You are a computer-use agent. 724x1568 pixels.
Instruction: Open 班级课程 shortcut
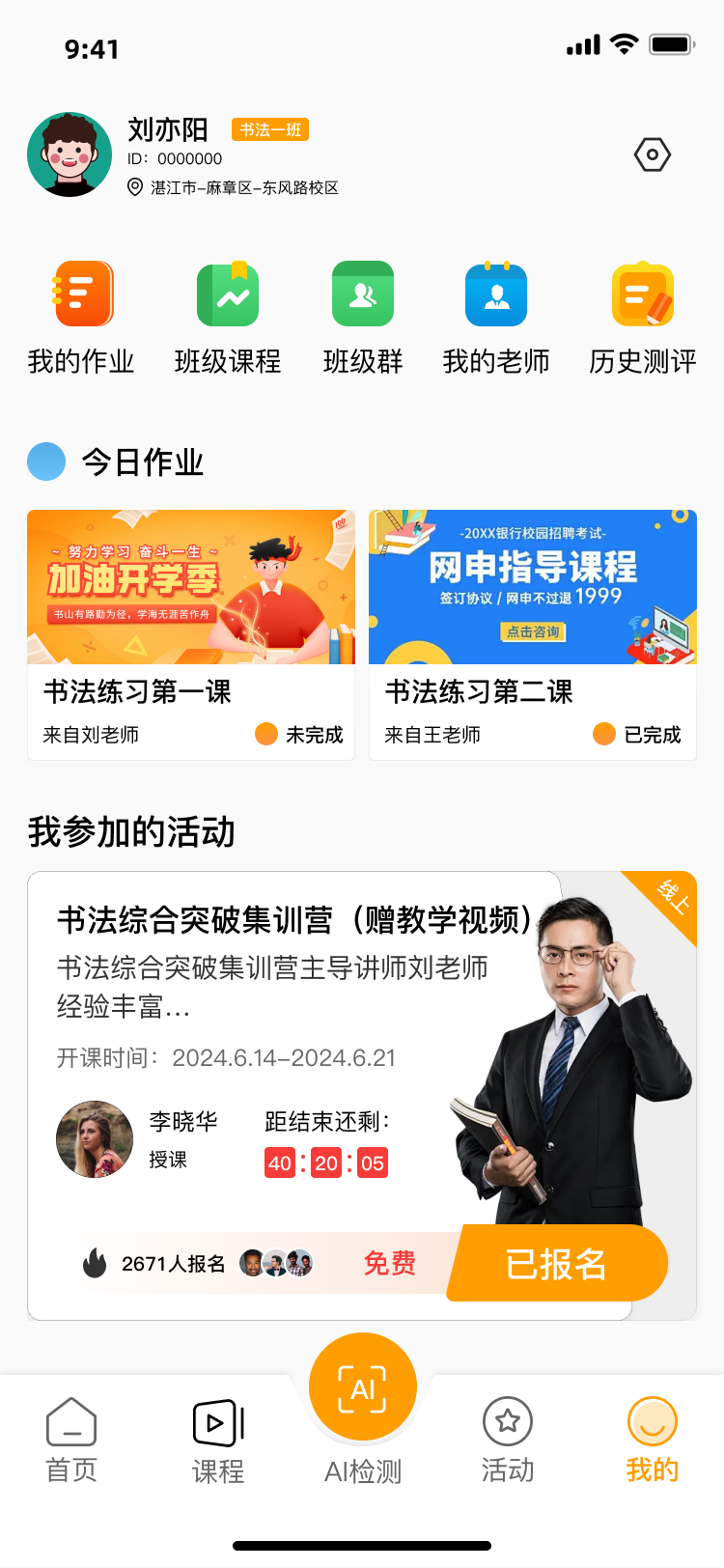228,318
